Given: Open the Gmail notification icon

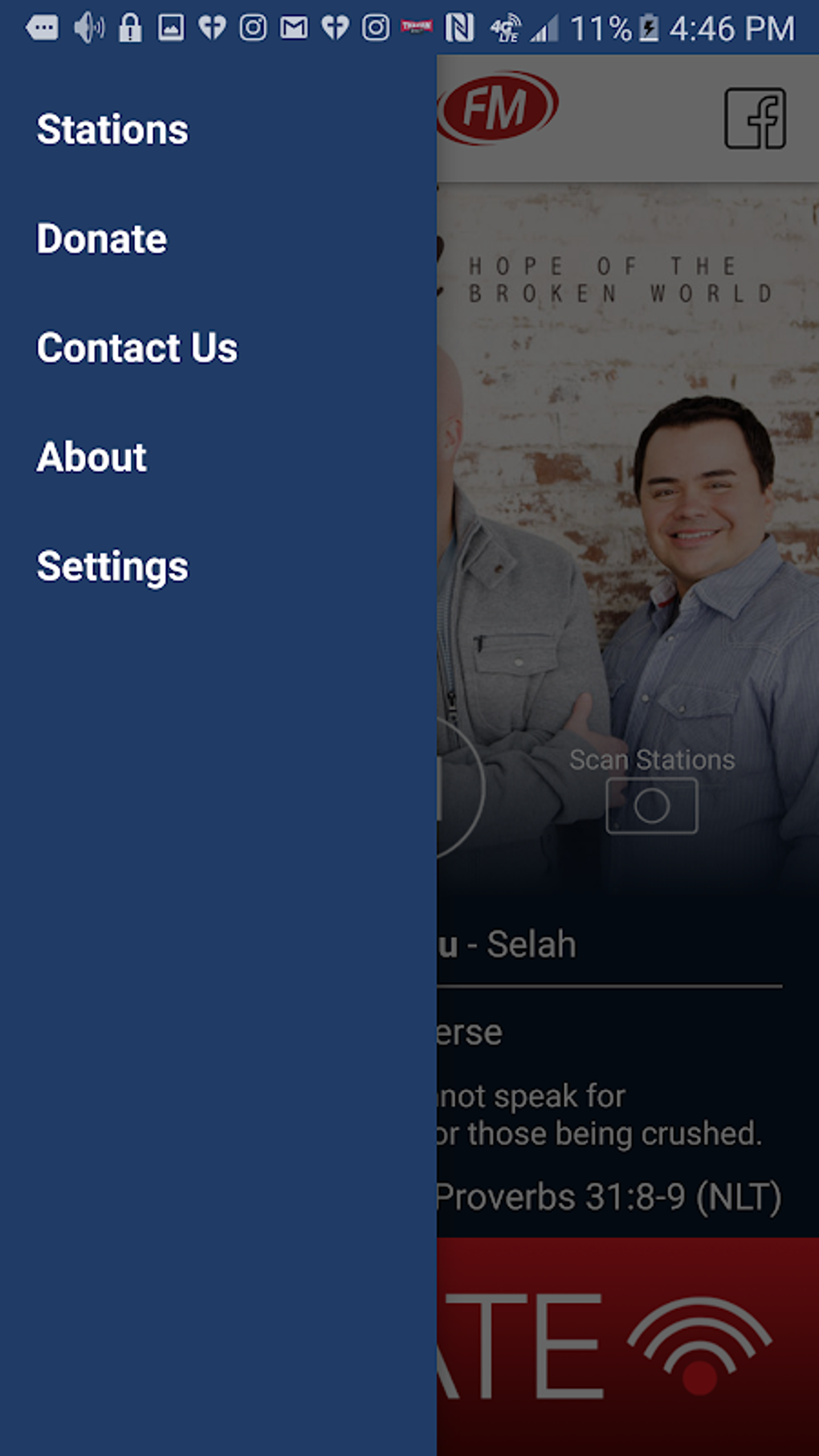Looking at the screenshot, I should click(x=293, y=27).
